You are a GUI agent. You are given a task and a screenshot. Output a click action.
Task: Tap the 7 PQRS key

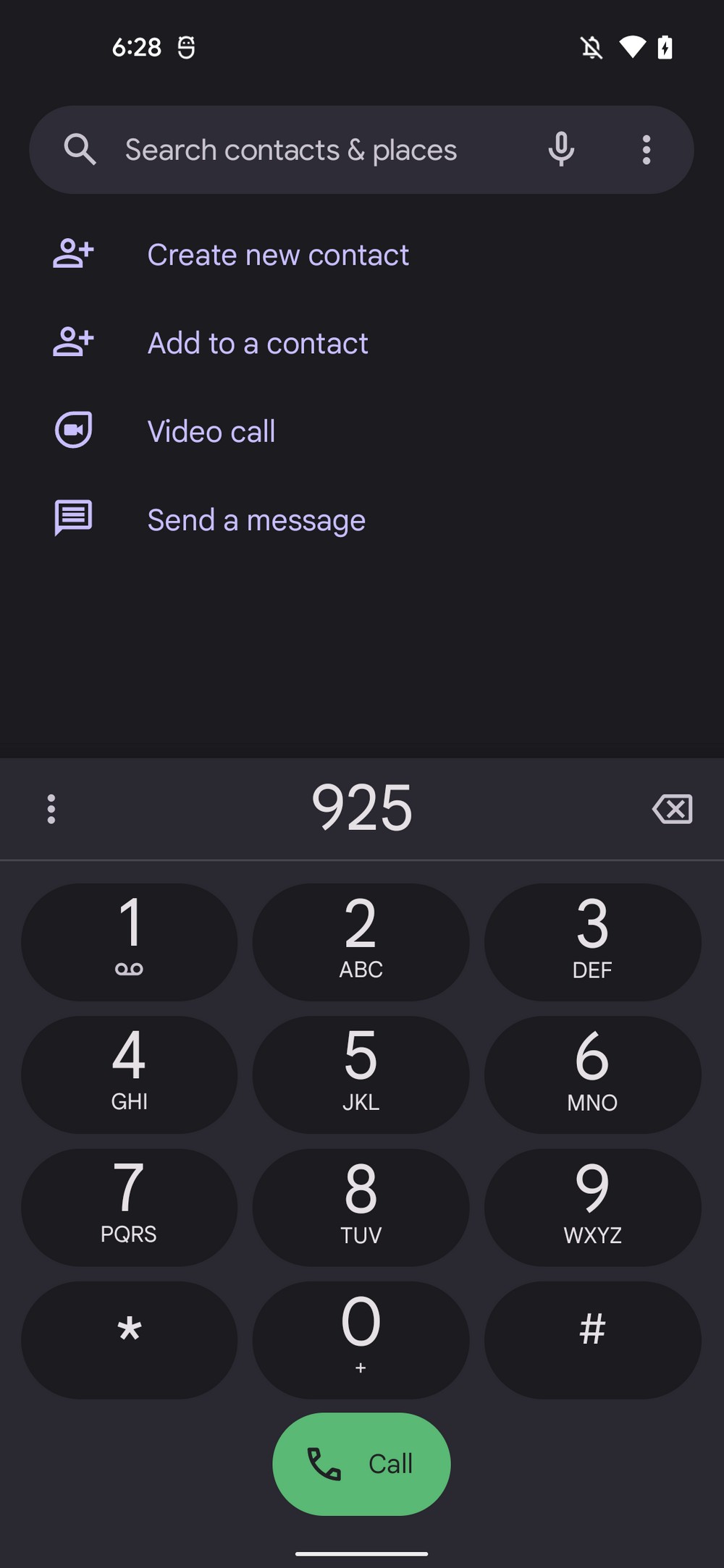tap(129, 1207)
